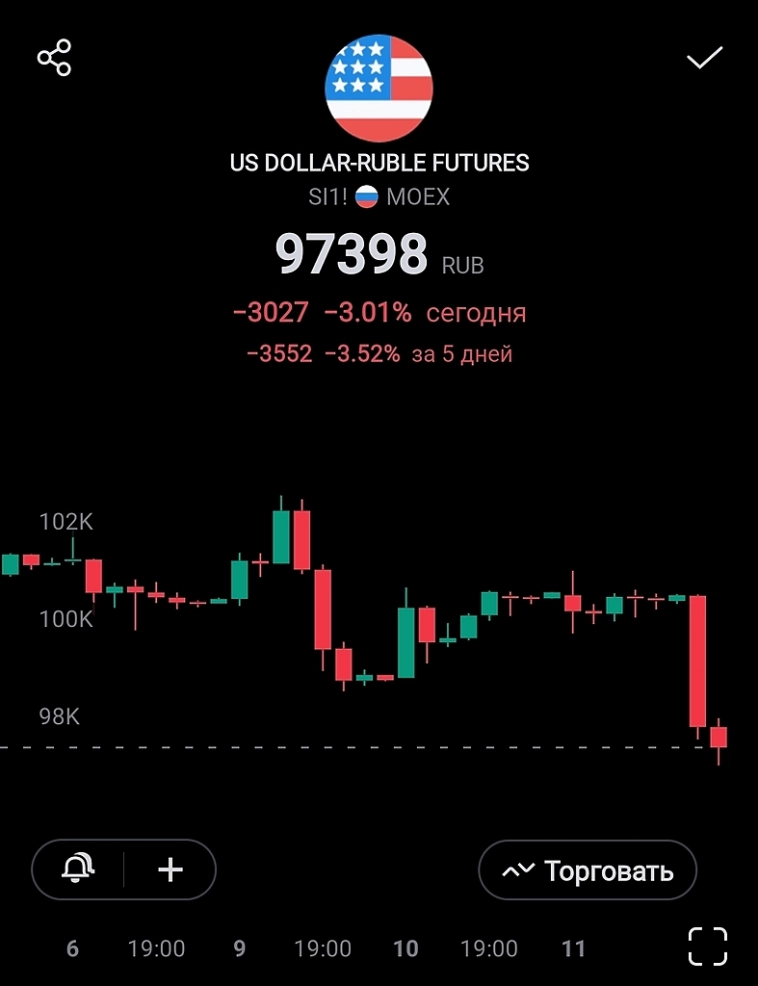This screenshot has height=986, width=758.
Task: Expand details by tapping US DOLLAR-RUBLE FUTURES title
Action: click(x=379, y=163)
